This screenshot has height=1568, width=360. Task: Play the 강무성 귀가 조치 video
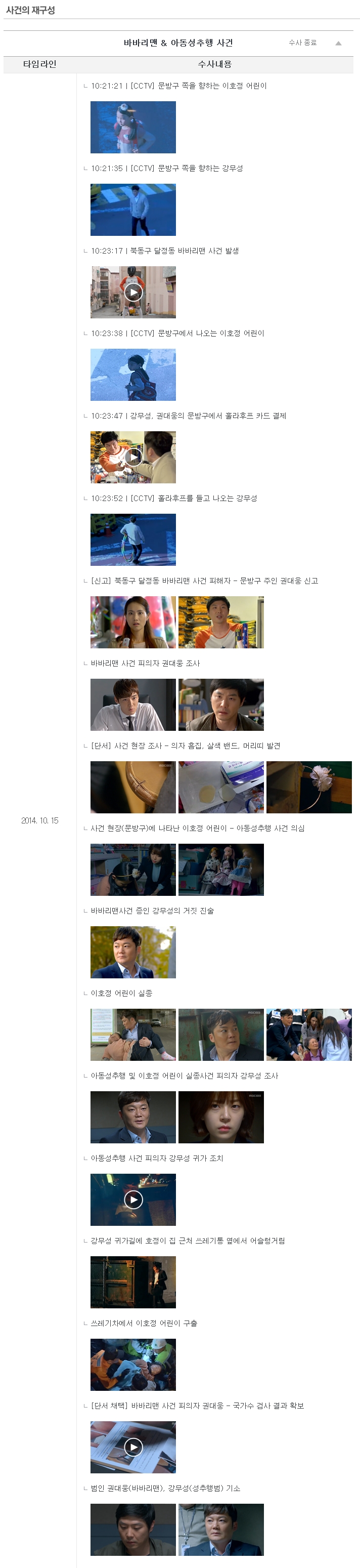click(x=133, y=1200)
